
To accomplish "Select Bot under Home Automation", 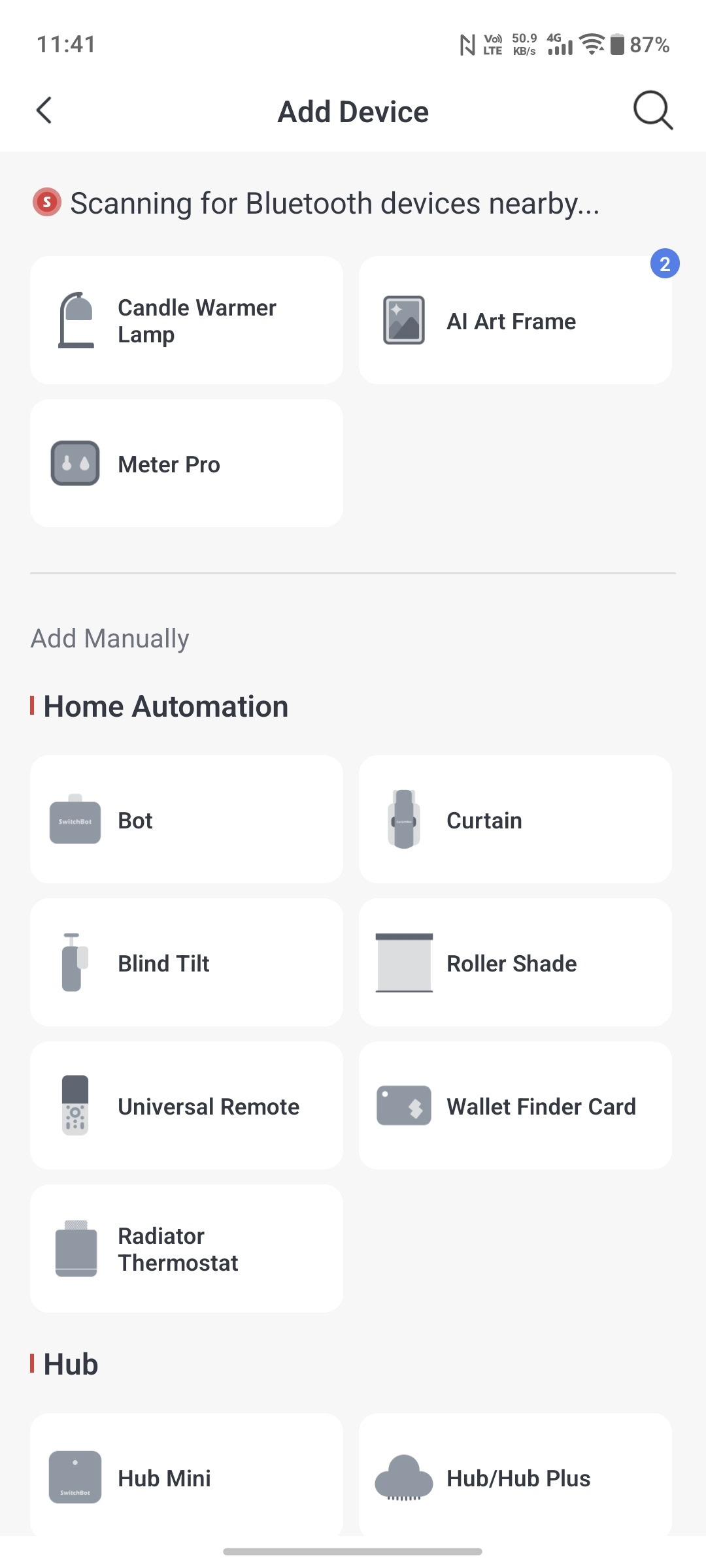I will tap(186, 820).
